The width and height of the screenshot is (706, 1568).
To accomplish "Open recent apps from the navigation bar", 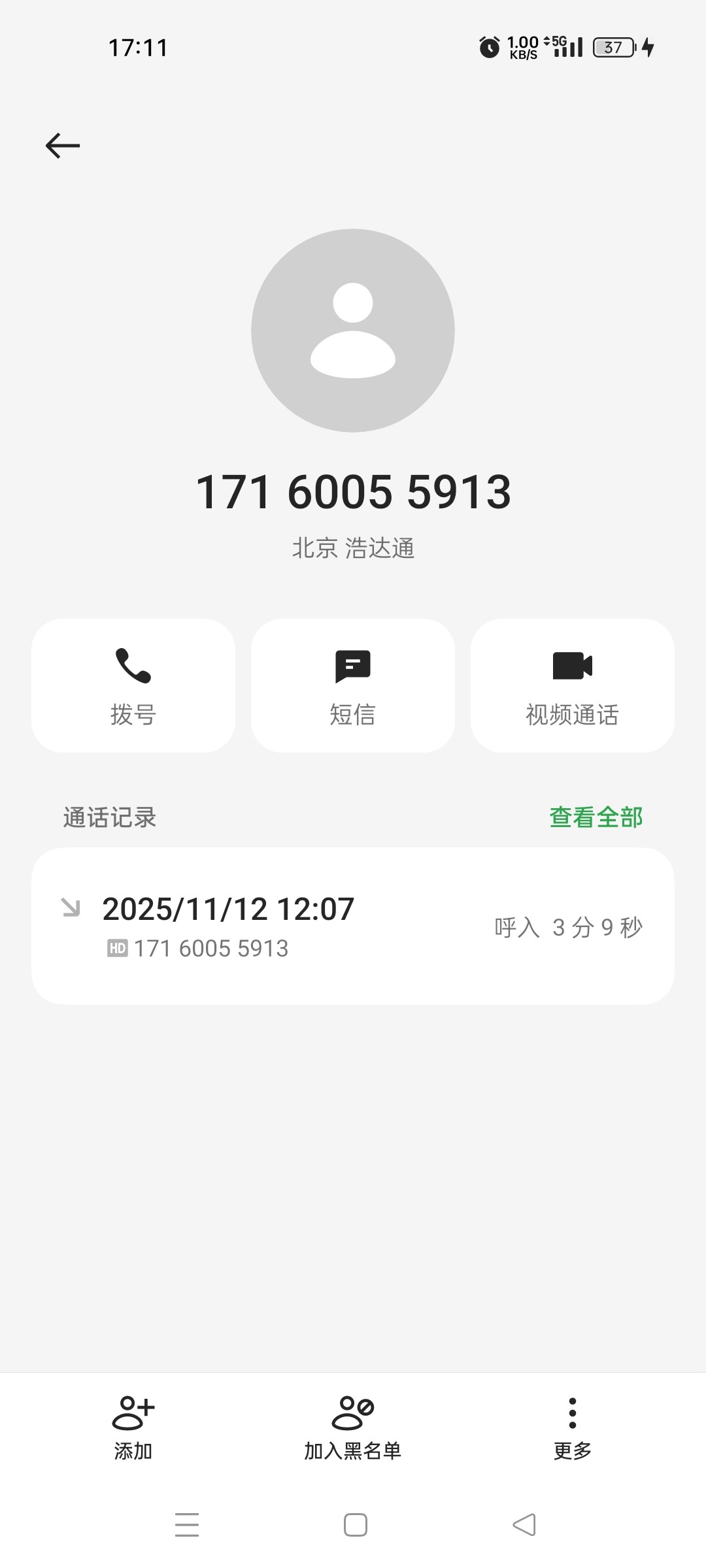I will click(x=187, y=1525).
